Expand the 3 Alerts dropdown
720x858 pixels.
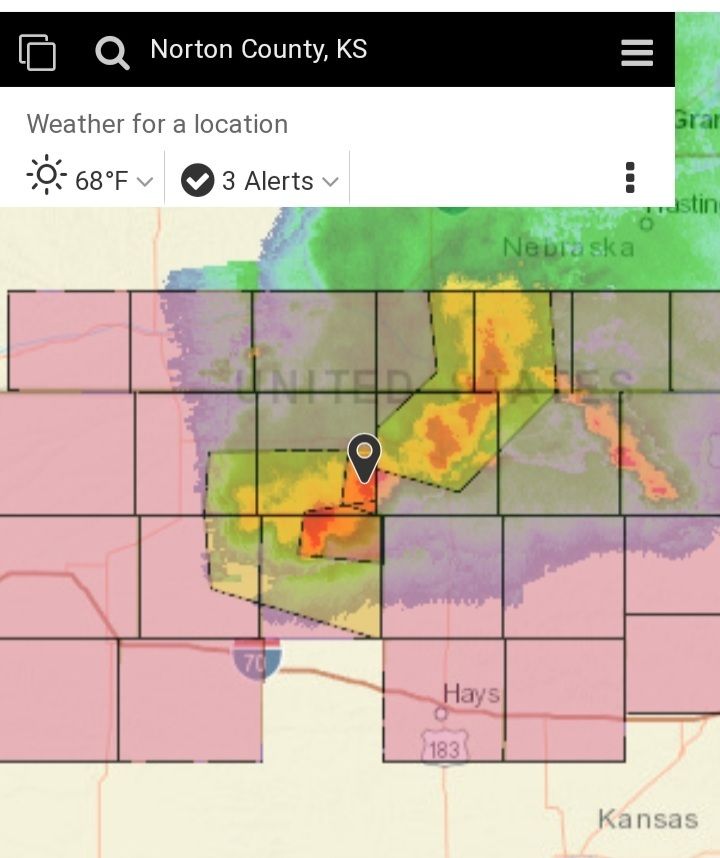coord(260,181)
